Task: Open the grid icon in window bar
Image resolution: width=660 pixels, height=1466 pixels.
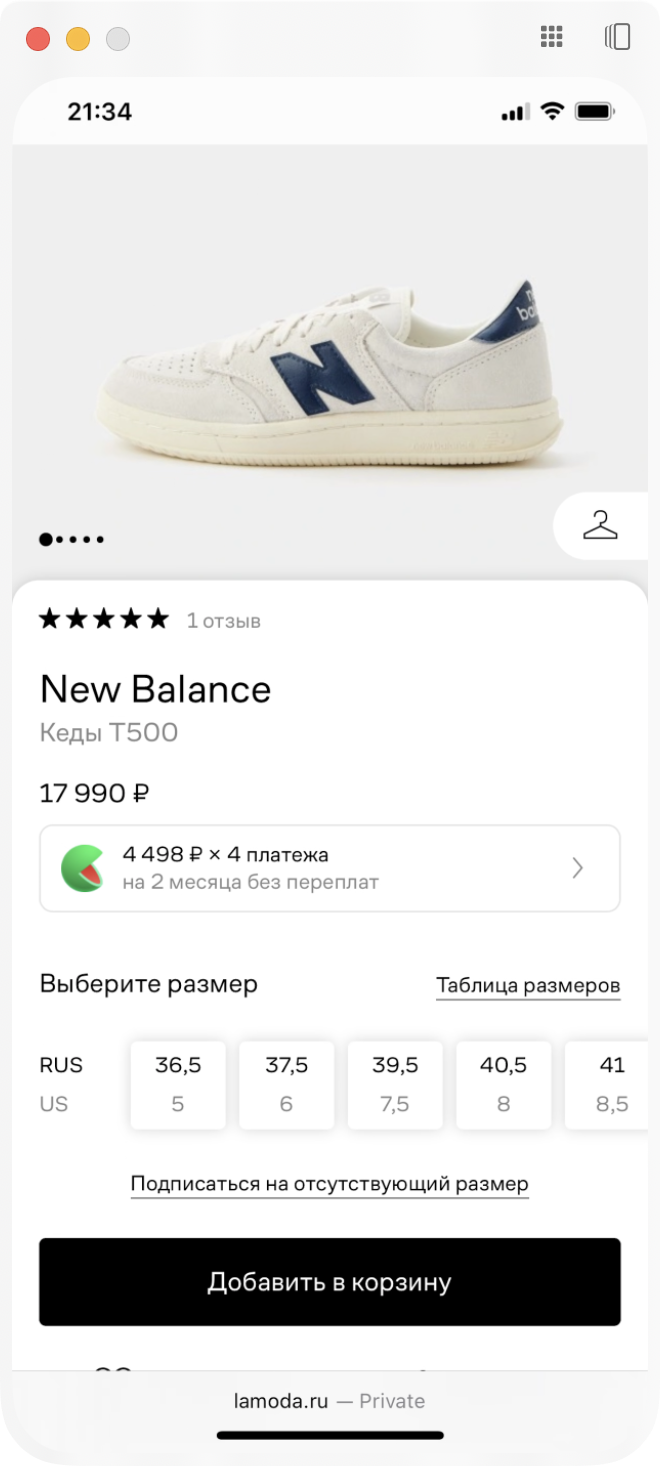Action: click(x=551, y=38)
